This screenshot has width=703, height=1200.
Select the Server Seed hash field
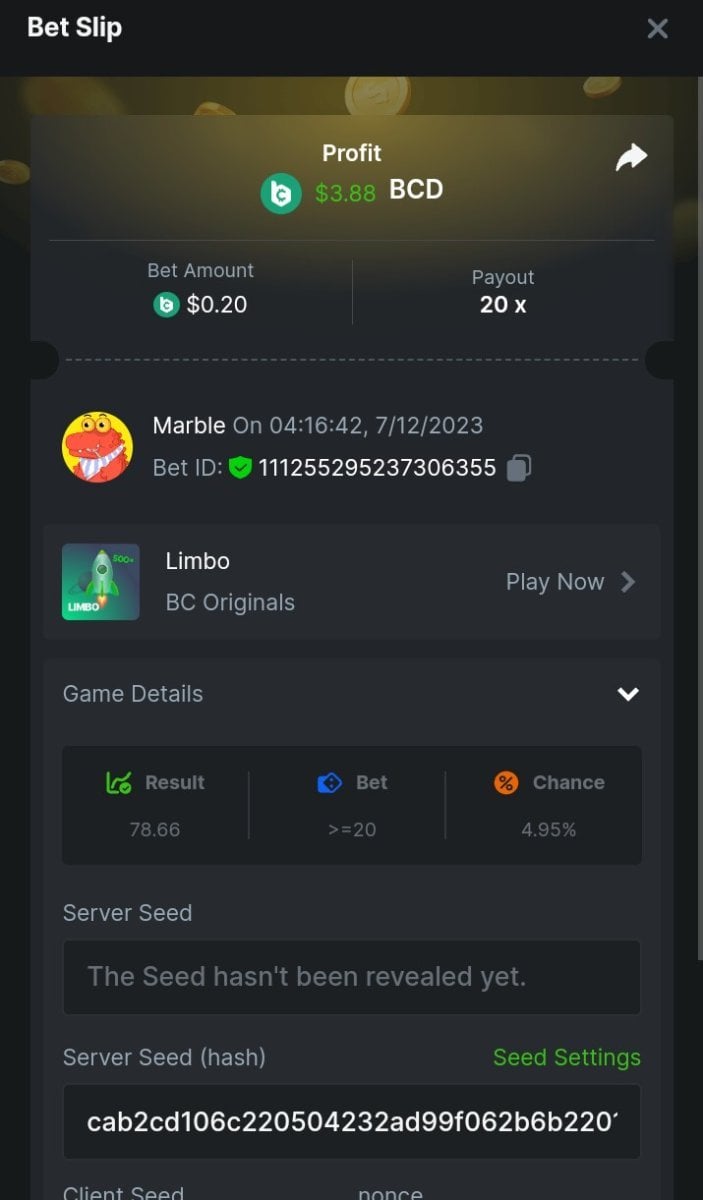[x=351, y=1122]
